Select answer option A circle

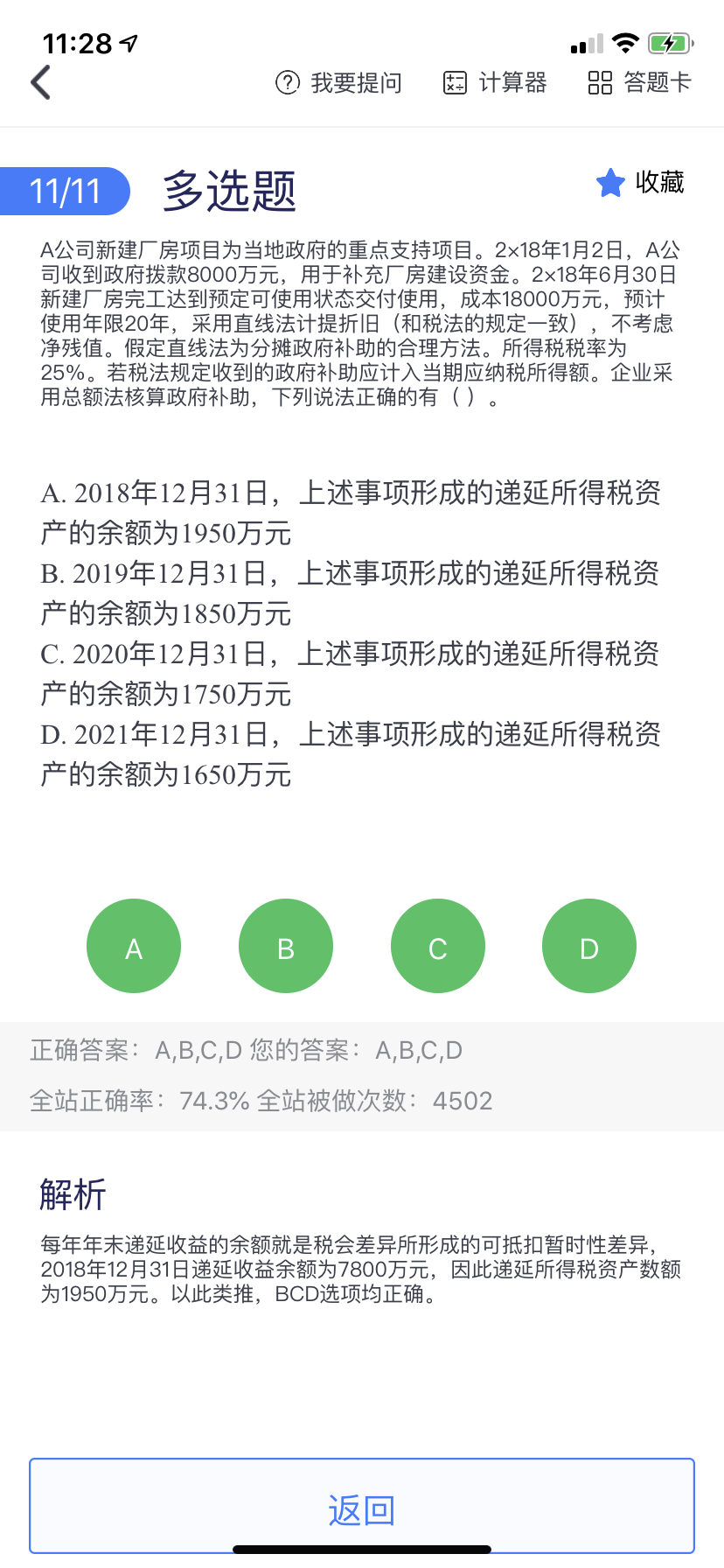[x=134, y=946]
